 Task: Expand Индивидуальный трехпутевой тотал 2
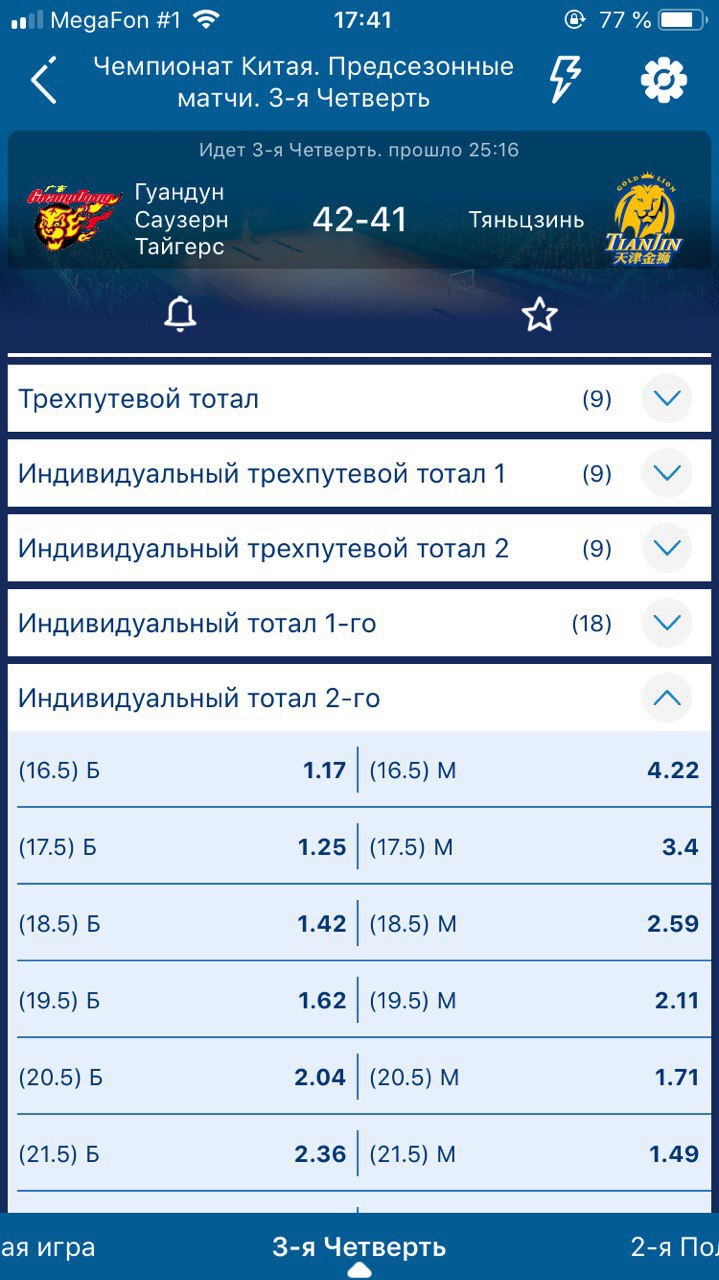point(359,548)
